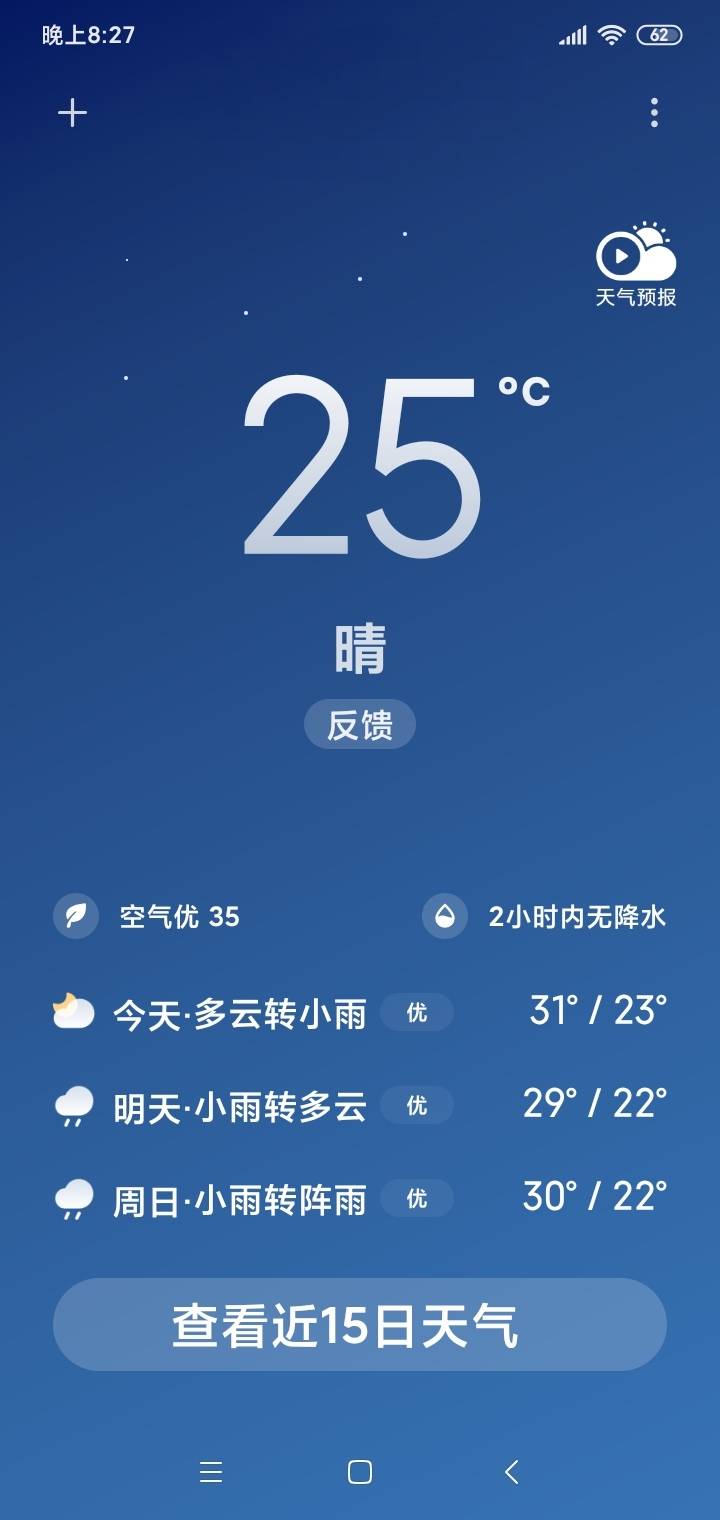Open 查看近15日天气 forecast view

(x=359, y=1324)
